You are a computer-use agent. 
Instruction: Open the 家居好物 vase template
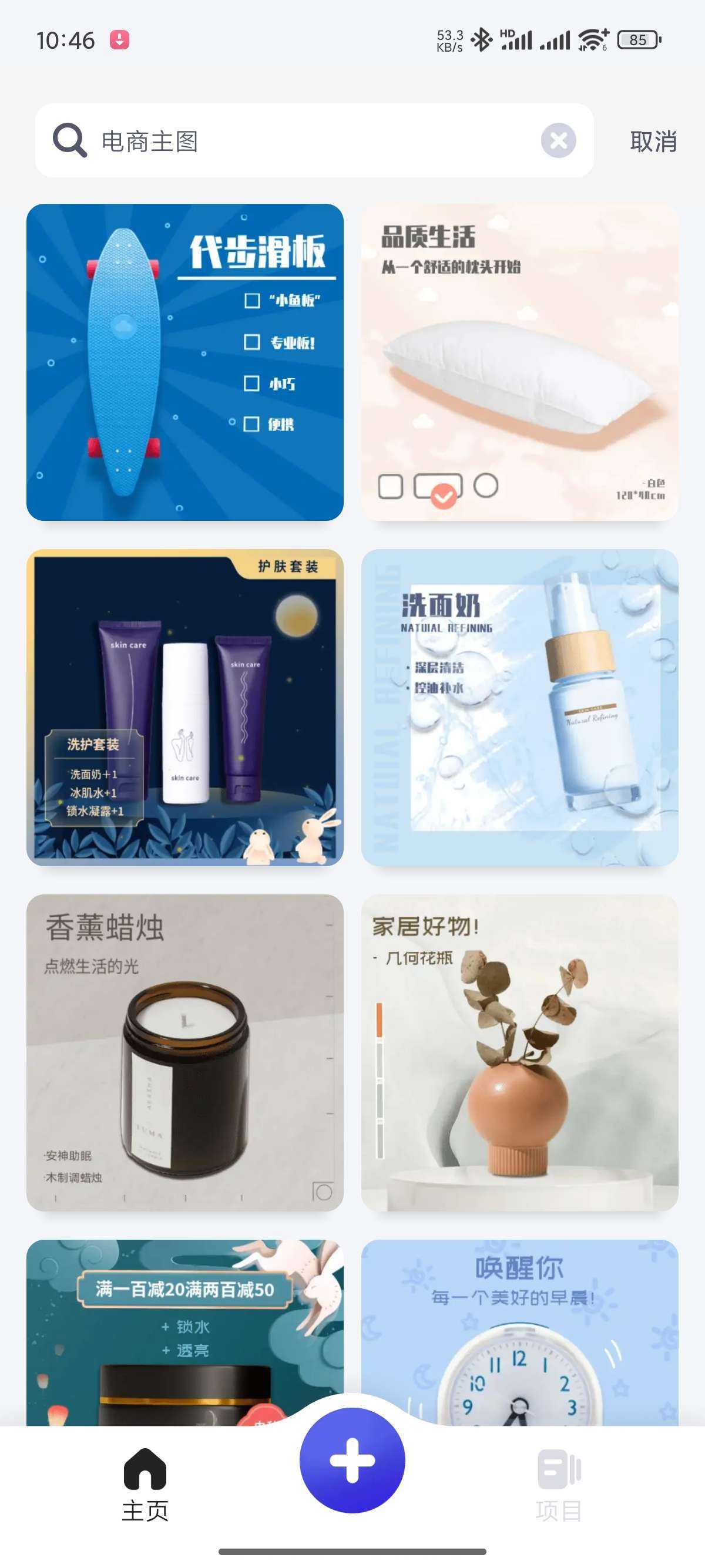tap(519, 1052)
